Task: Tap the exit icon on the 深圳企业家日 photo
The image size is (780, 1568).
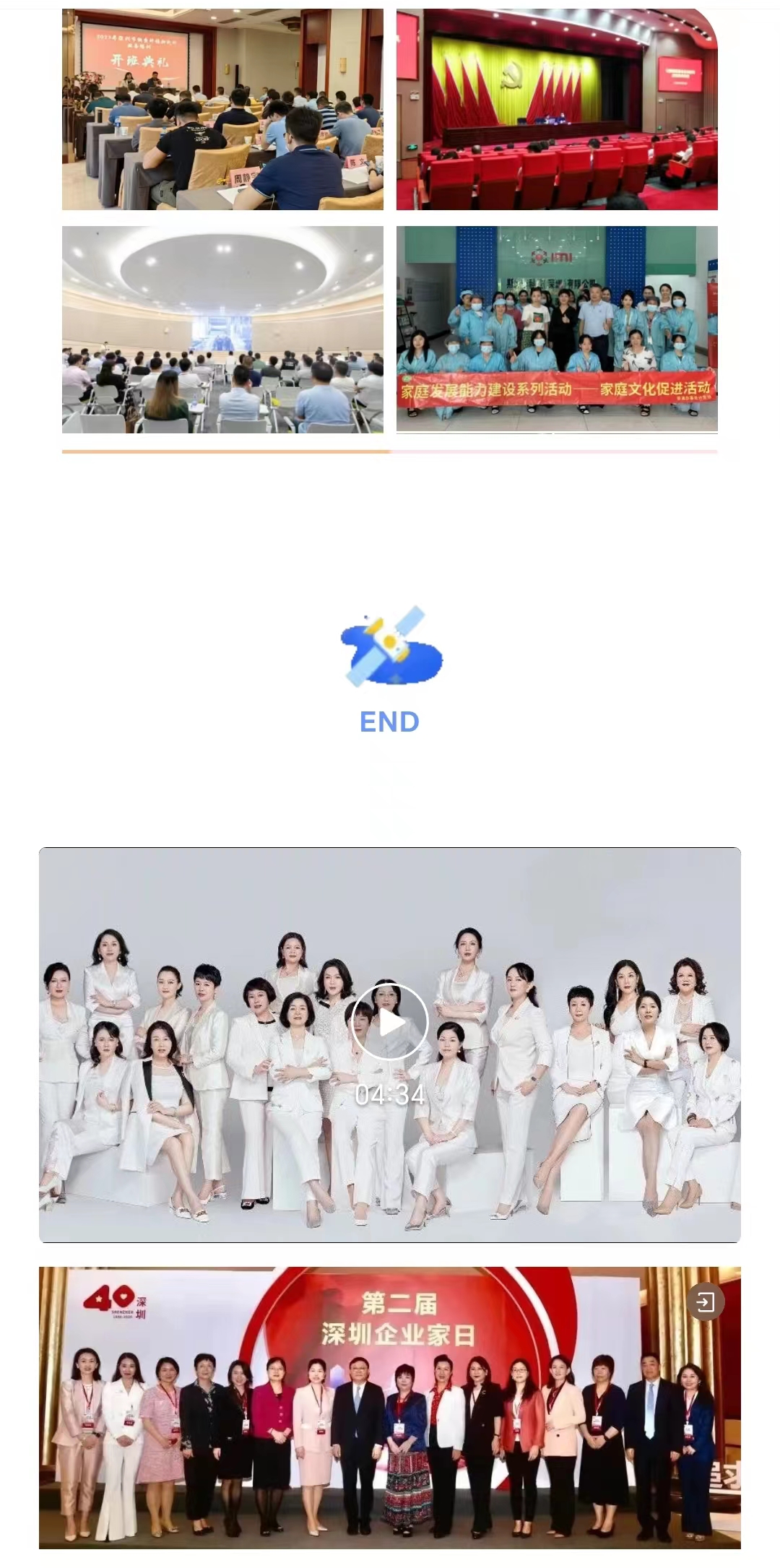Action: point(705,1301)
